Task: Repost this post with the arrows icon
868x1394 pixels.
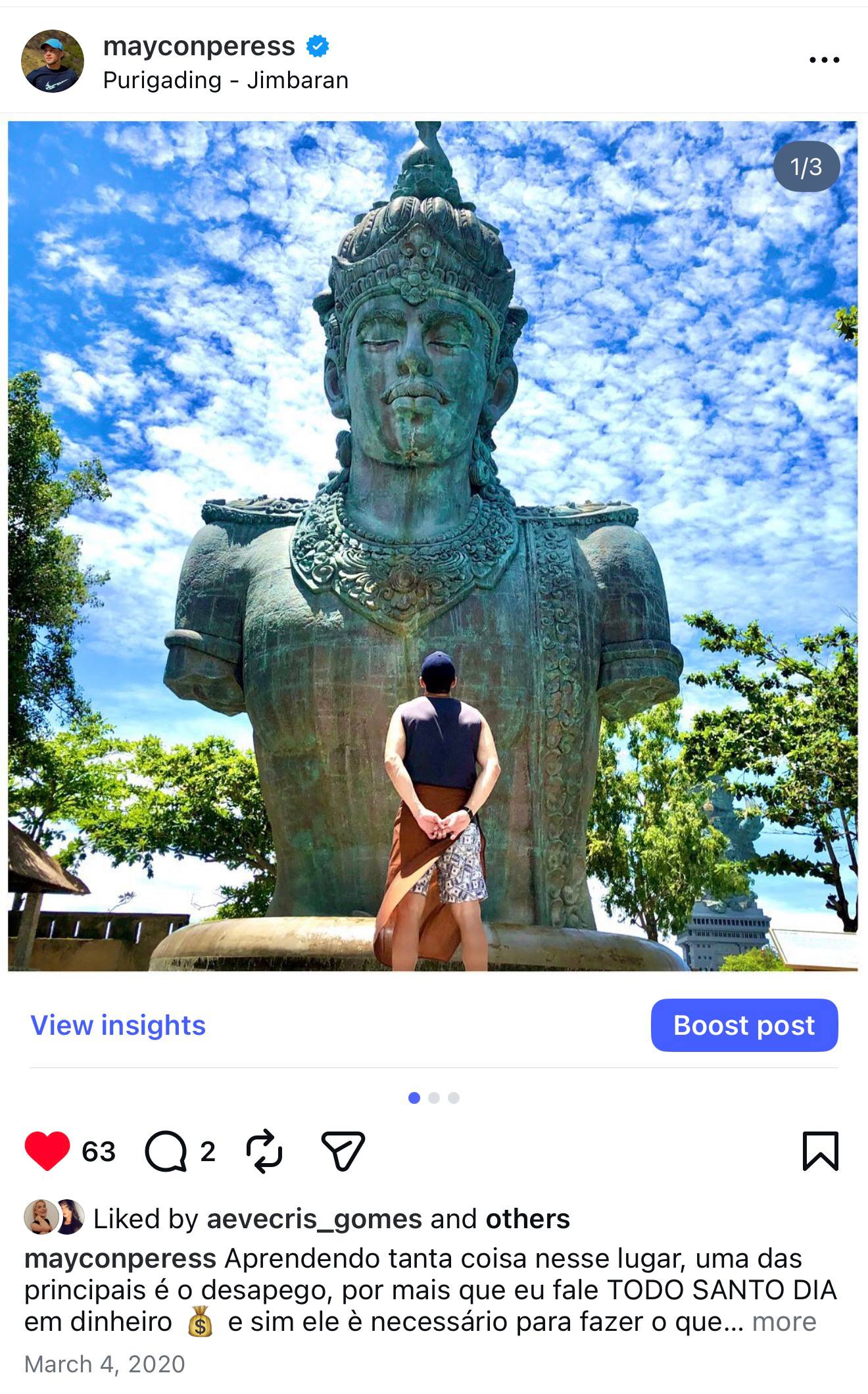Action: coord(264,1151)
